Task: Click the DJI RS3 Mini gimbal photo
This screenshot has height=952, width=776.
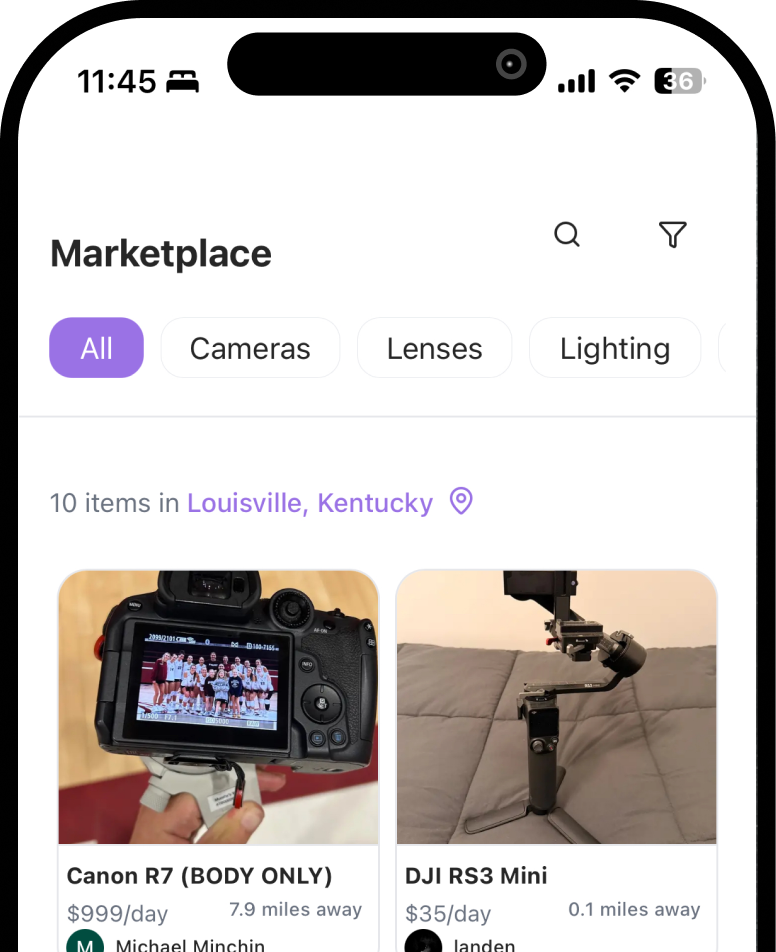Action: [556, 707]
